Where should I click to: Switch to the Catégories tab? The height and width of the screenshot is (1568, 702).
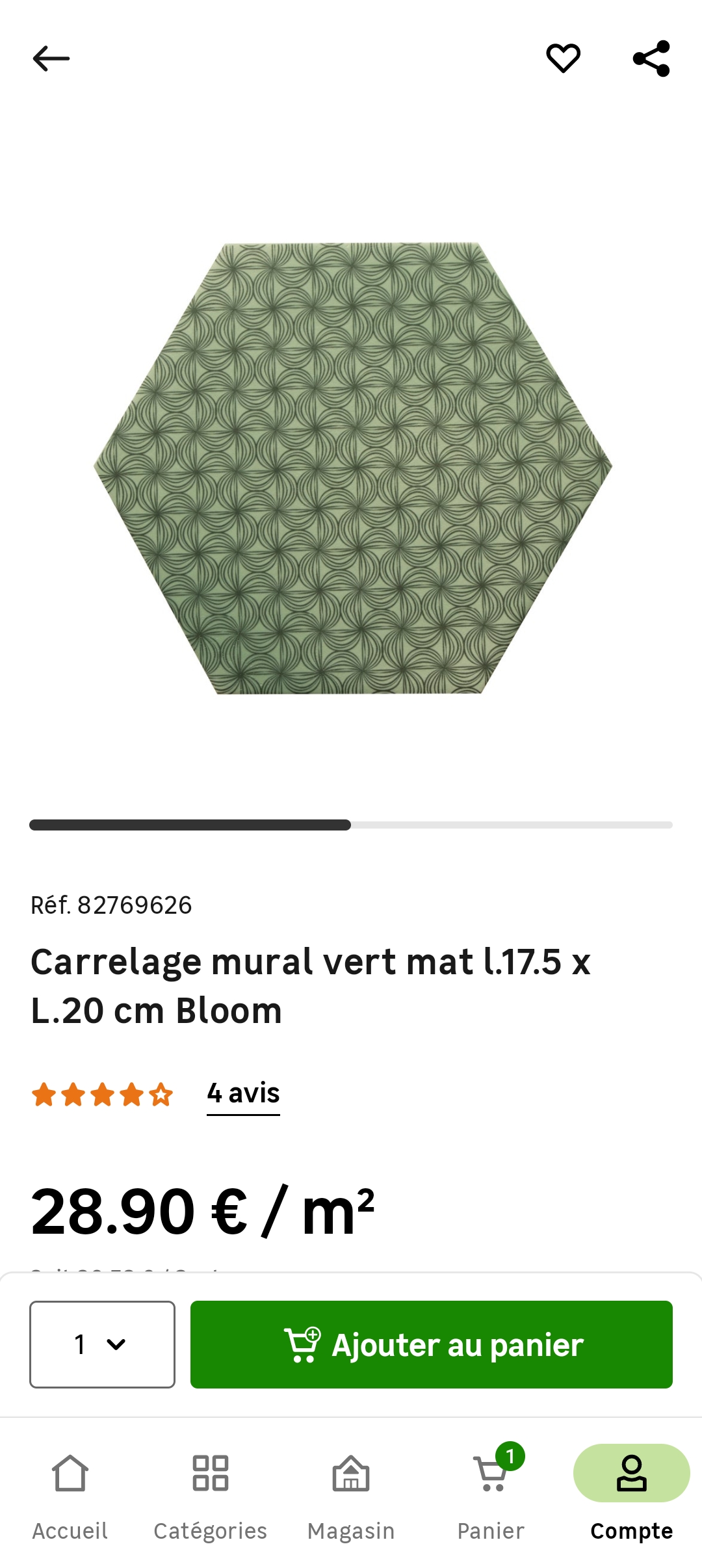click(211, 1497)
